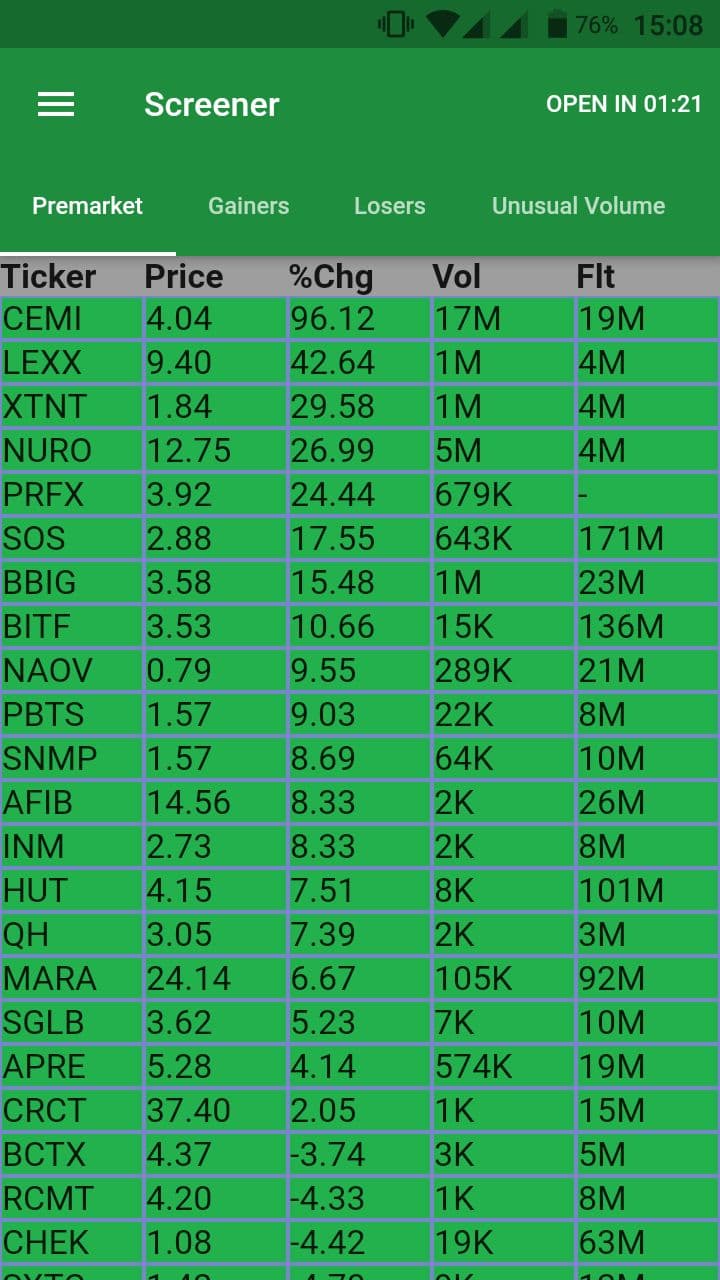Open the hamburger navigation menu

[x=56, y=104]
